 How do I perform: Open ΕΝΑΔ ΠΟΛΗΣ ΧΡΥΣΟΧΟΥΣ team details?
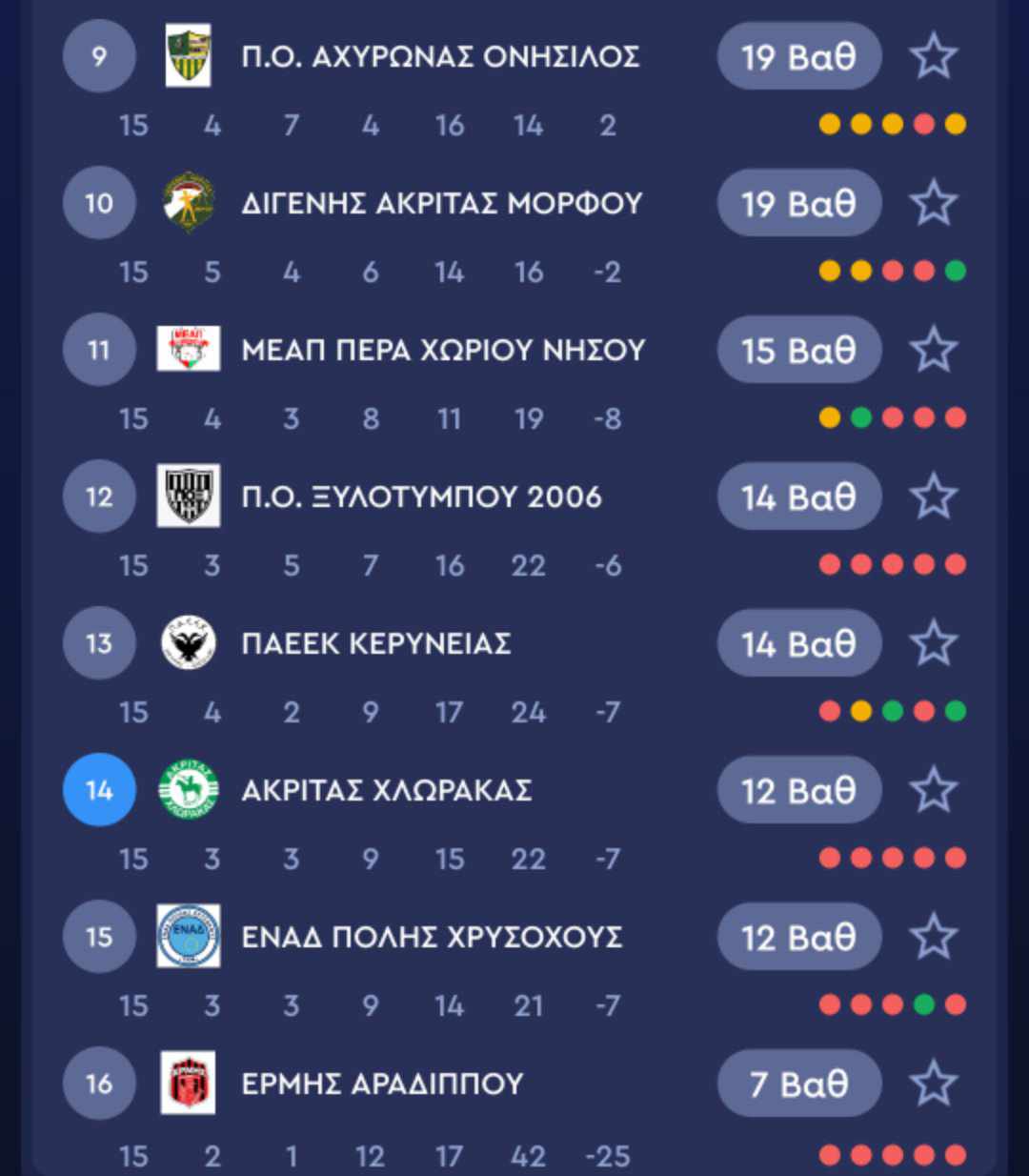pyautogui.click(x=432, y=938)
